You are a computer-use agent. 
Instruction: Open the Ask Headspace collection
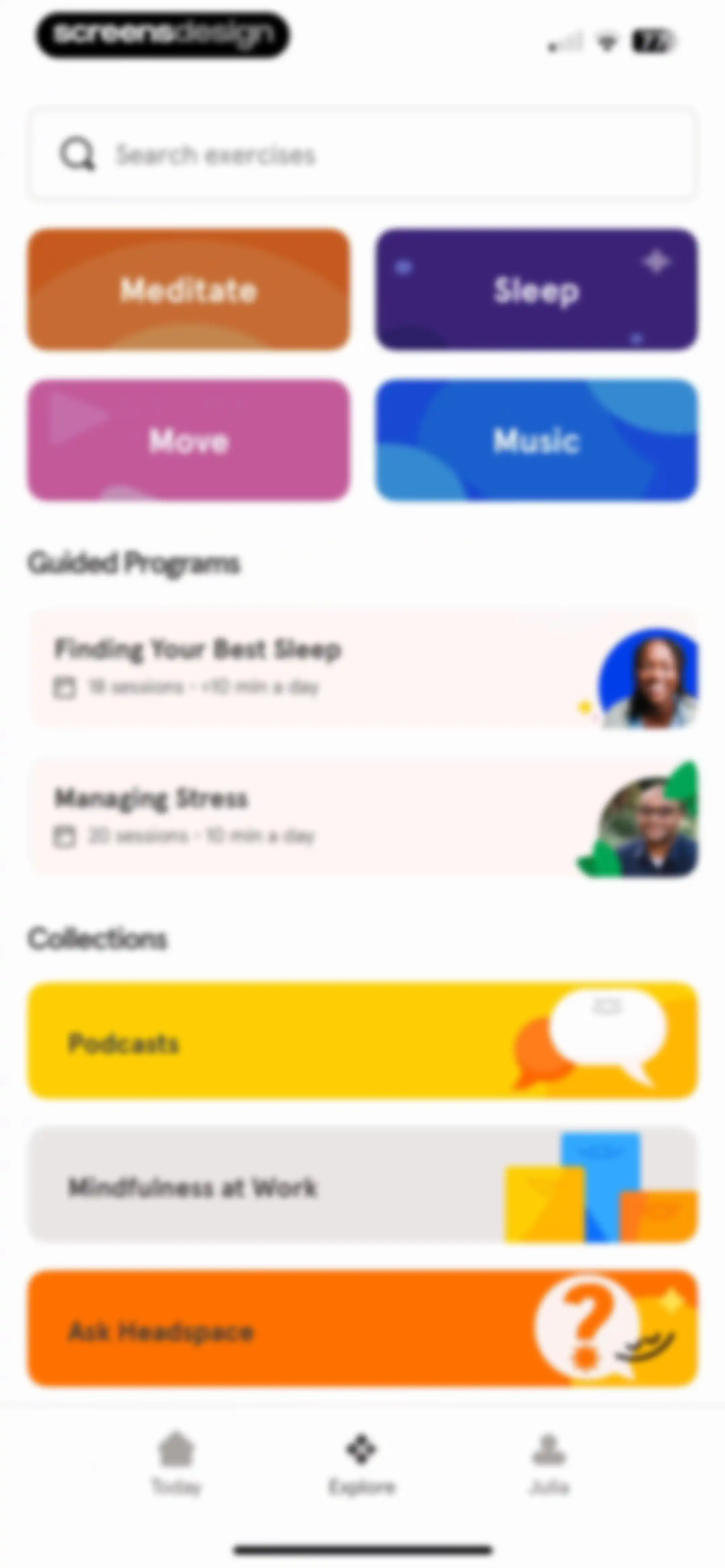[x=363, y=1329]
